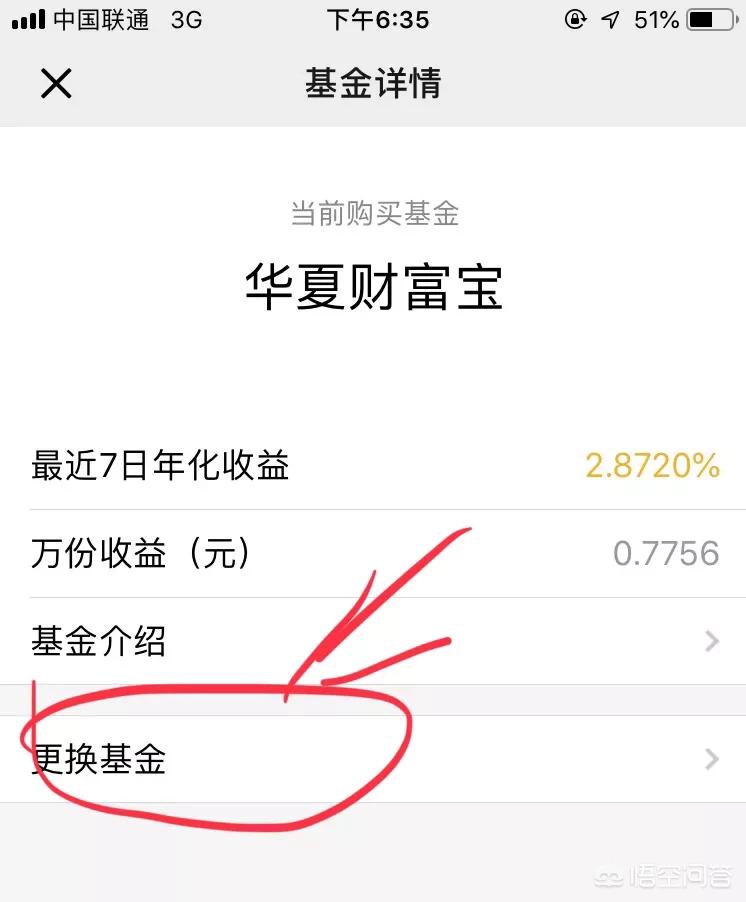Image resolution: width=746 pixels, height=902 pixels.
Task: Open the 更换基金 option
Action: (x=373, y=760)
